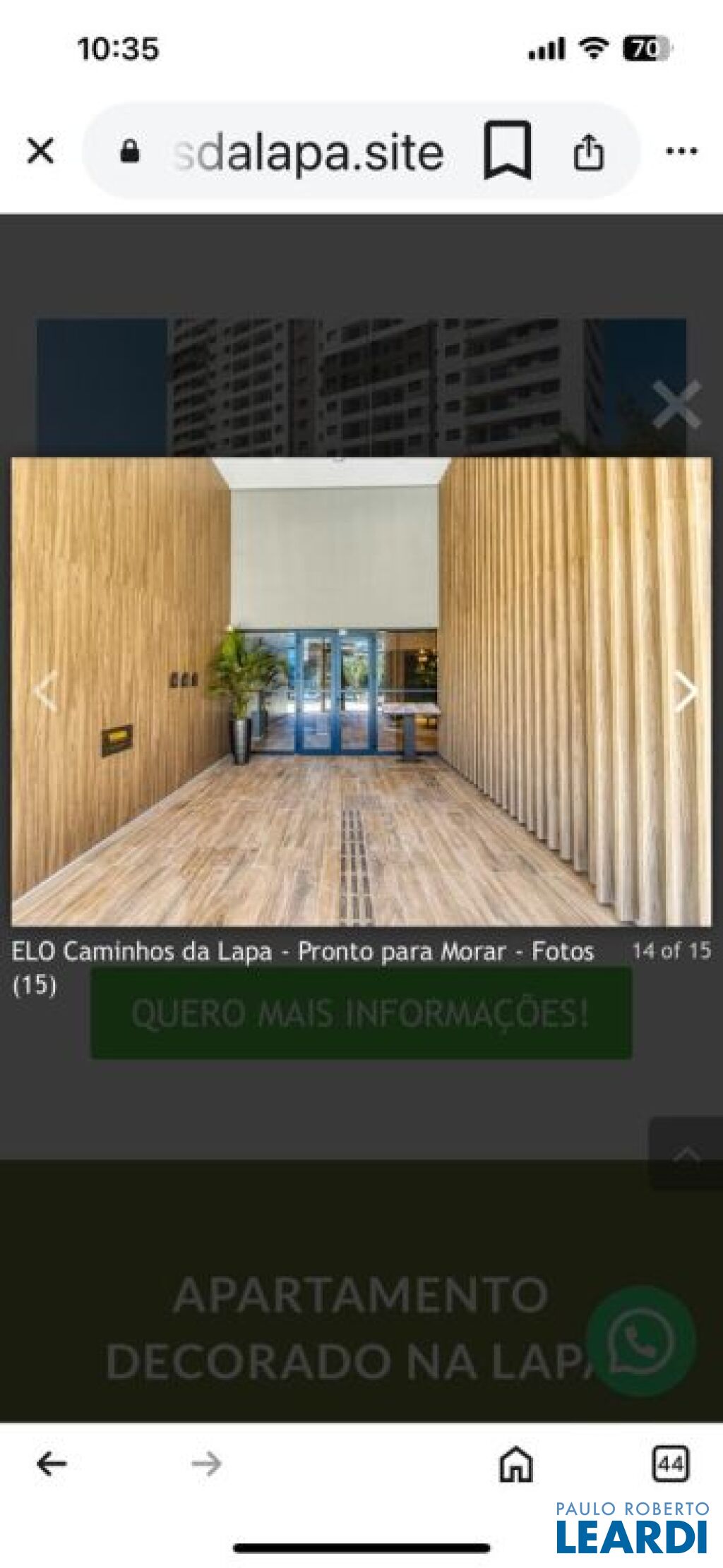723x1568 pixels.
Task: Show the next gallery photo
Action: 685,691
